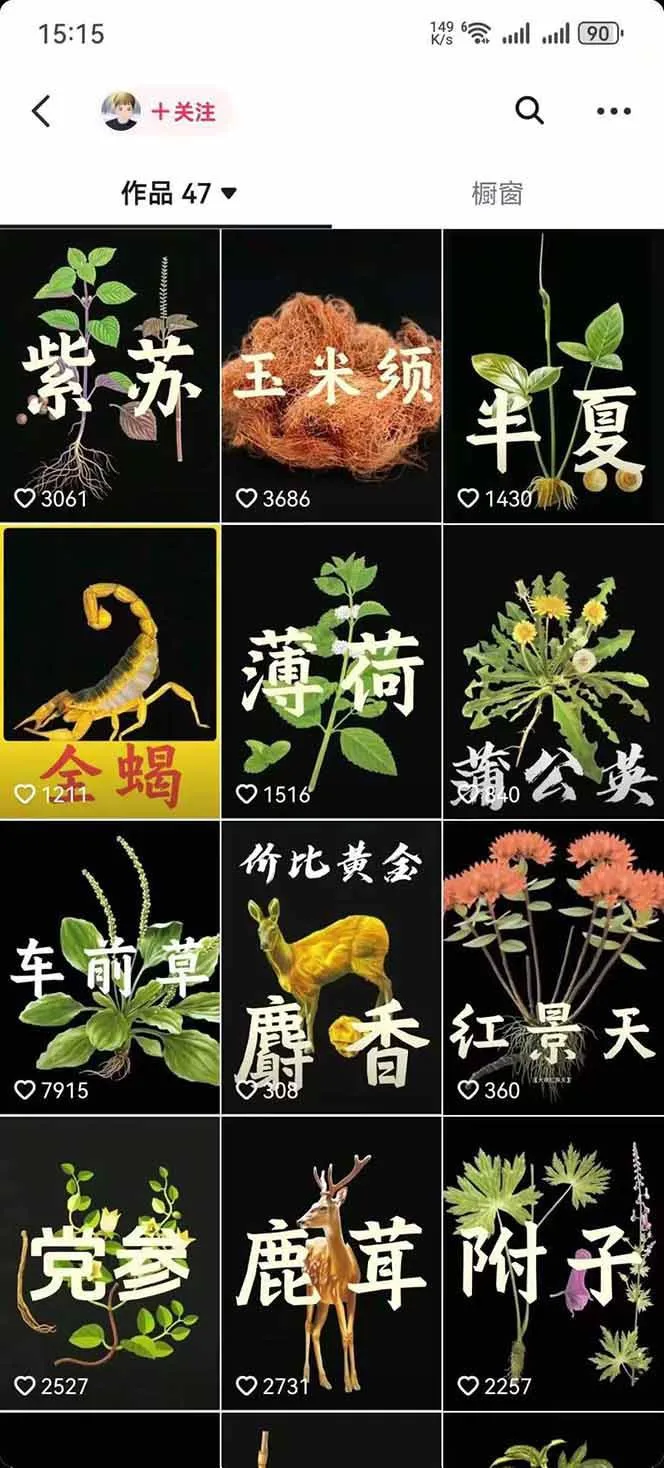Switch to the 橱窗 tab

pyautogui.click(x=497, y=193)
